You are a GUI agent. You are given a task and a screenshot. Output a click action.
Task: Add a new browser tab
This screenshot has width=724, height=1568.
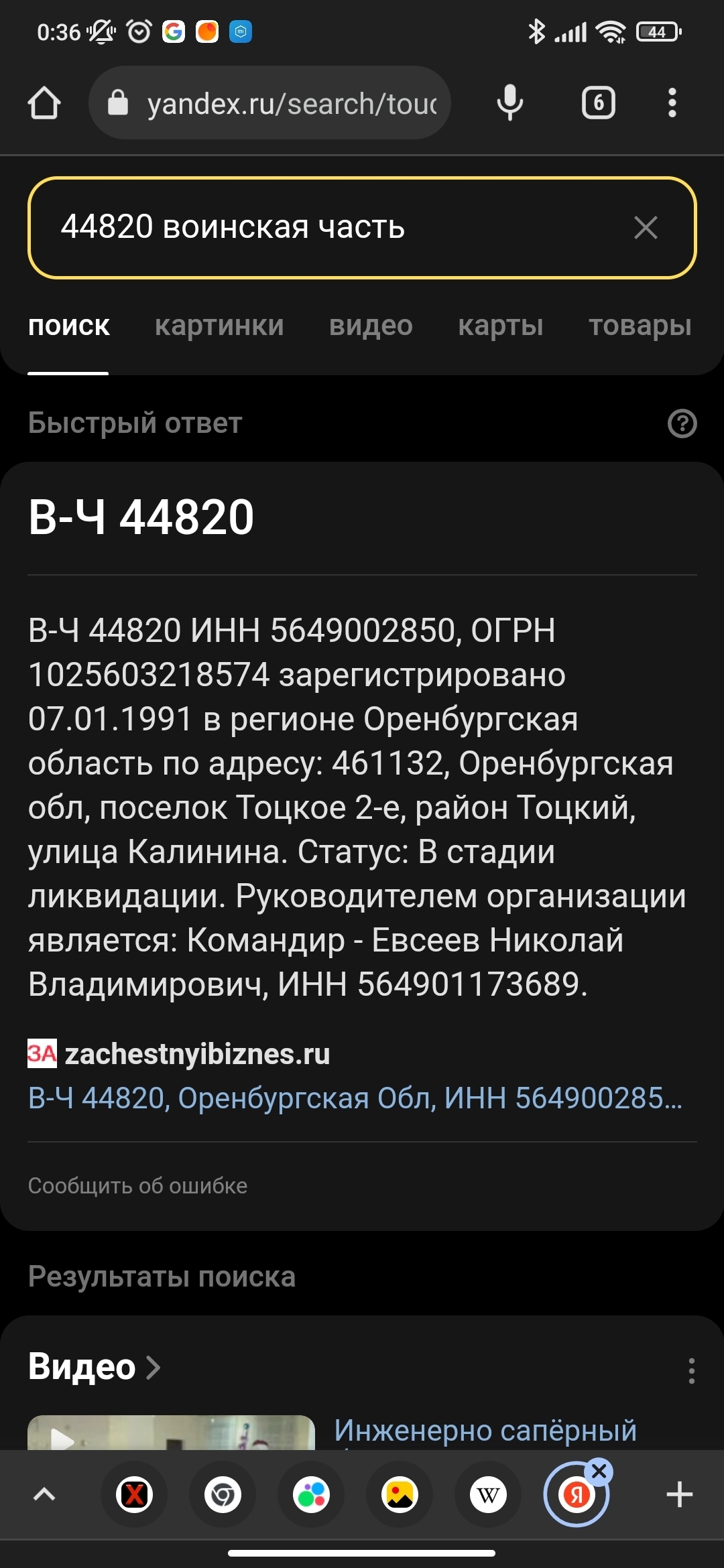point(679,1494)
